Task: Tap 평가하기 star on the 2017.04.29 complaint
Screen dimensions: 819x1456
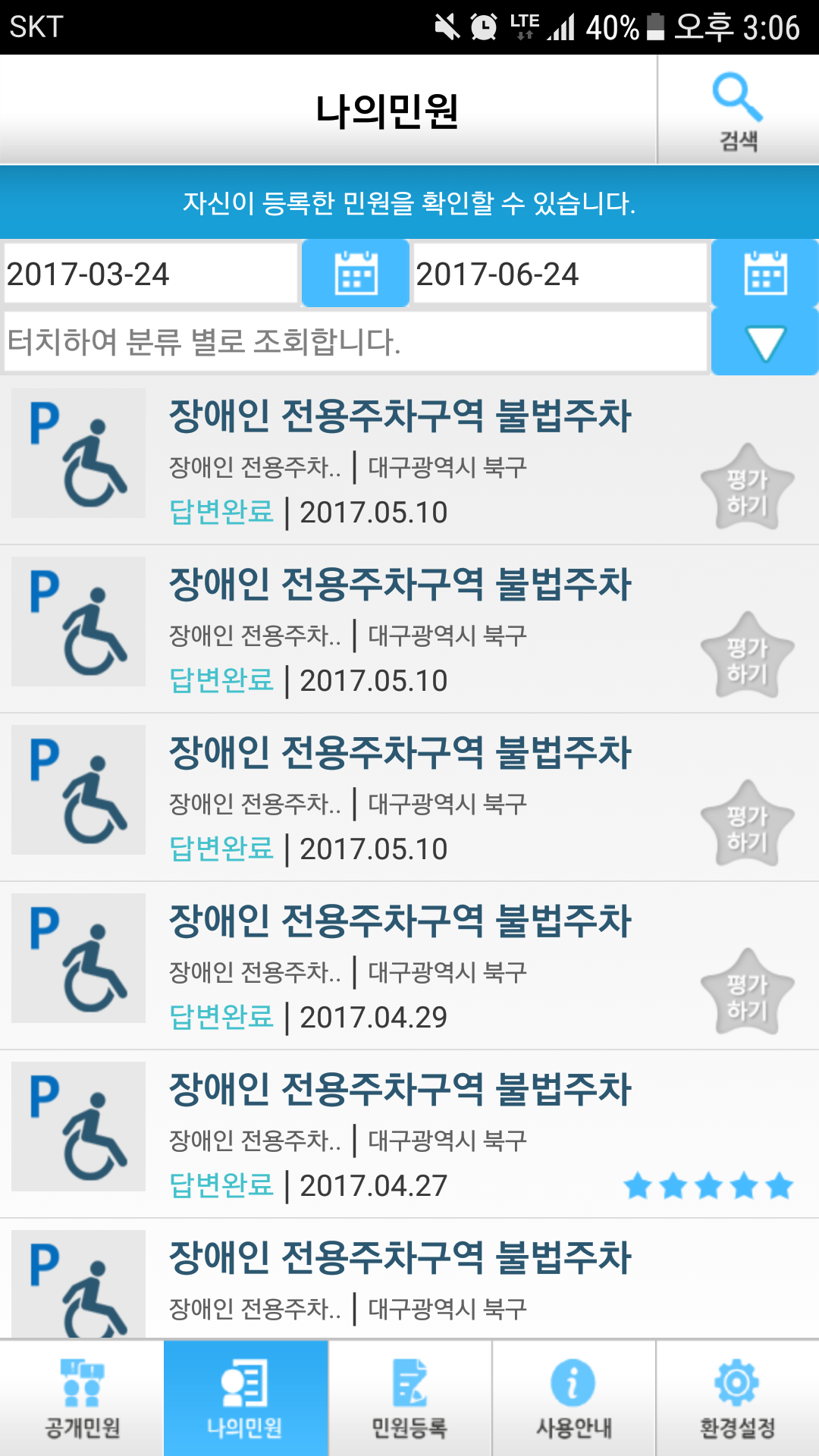Action: tap(748, 993)
